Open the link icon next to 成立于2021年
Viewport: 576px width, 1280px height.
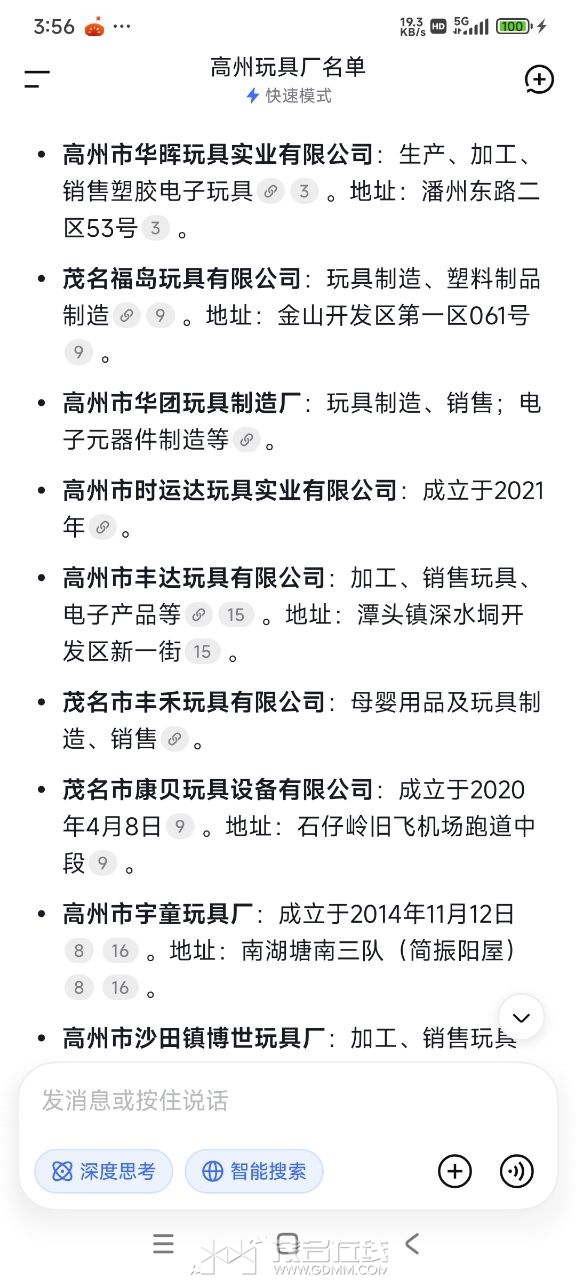point(102,527)
